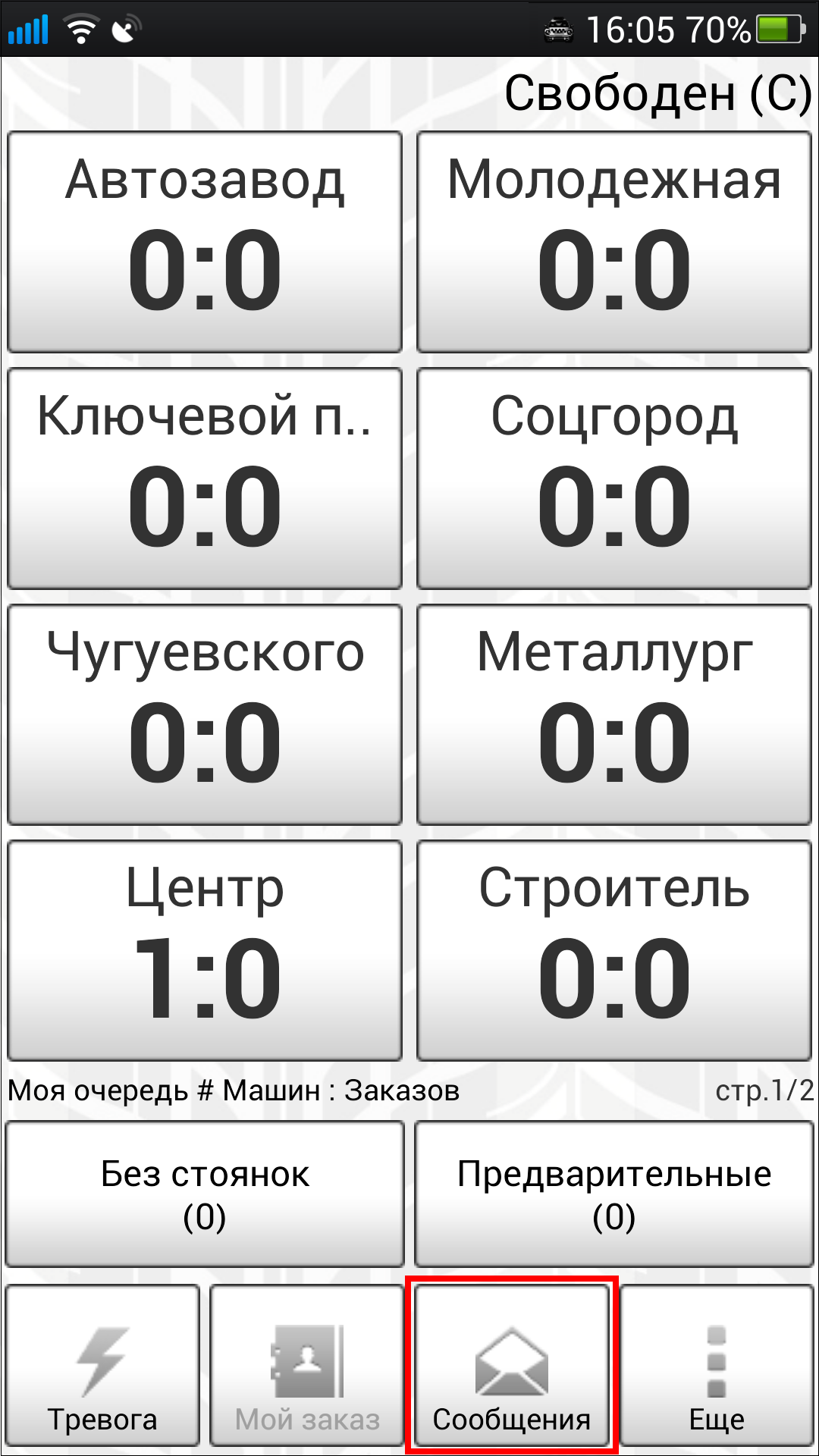819x1456 pixels.
Task: Open Сообщения messages
Action: (x=512, y=1365)
